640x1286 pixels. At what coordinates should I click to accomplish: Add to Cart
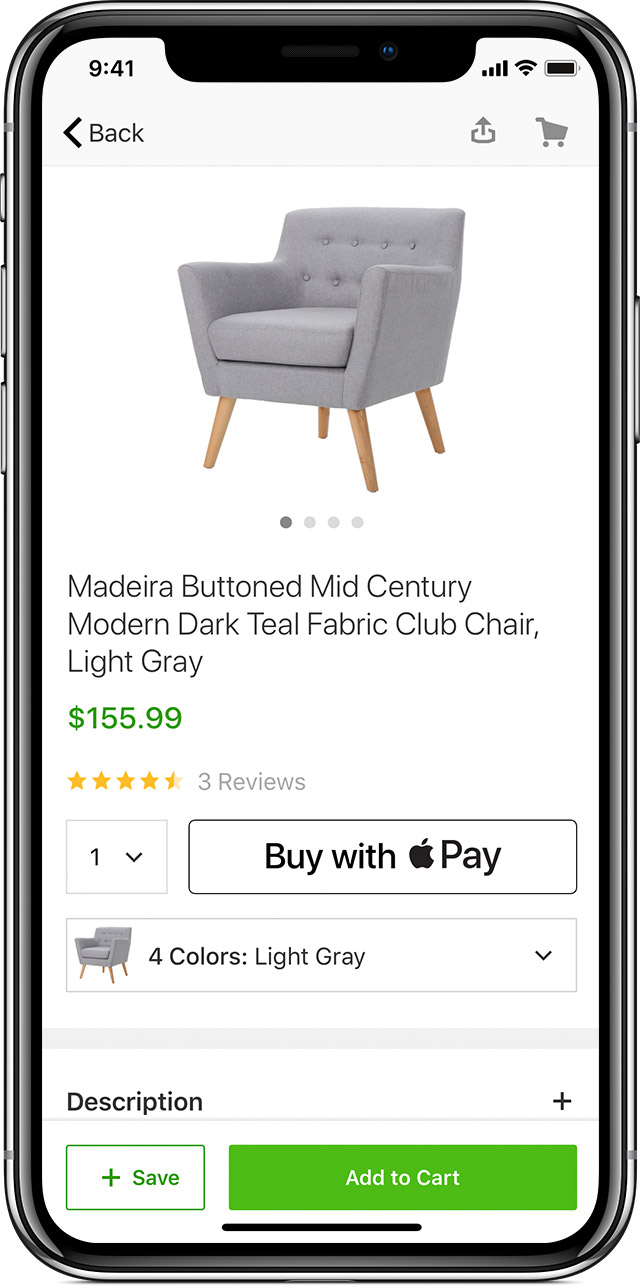[402, 1178]
